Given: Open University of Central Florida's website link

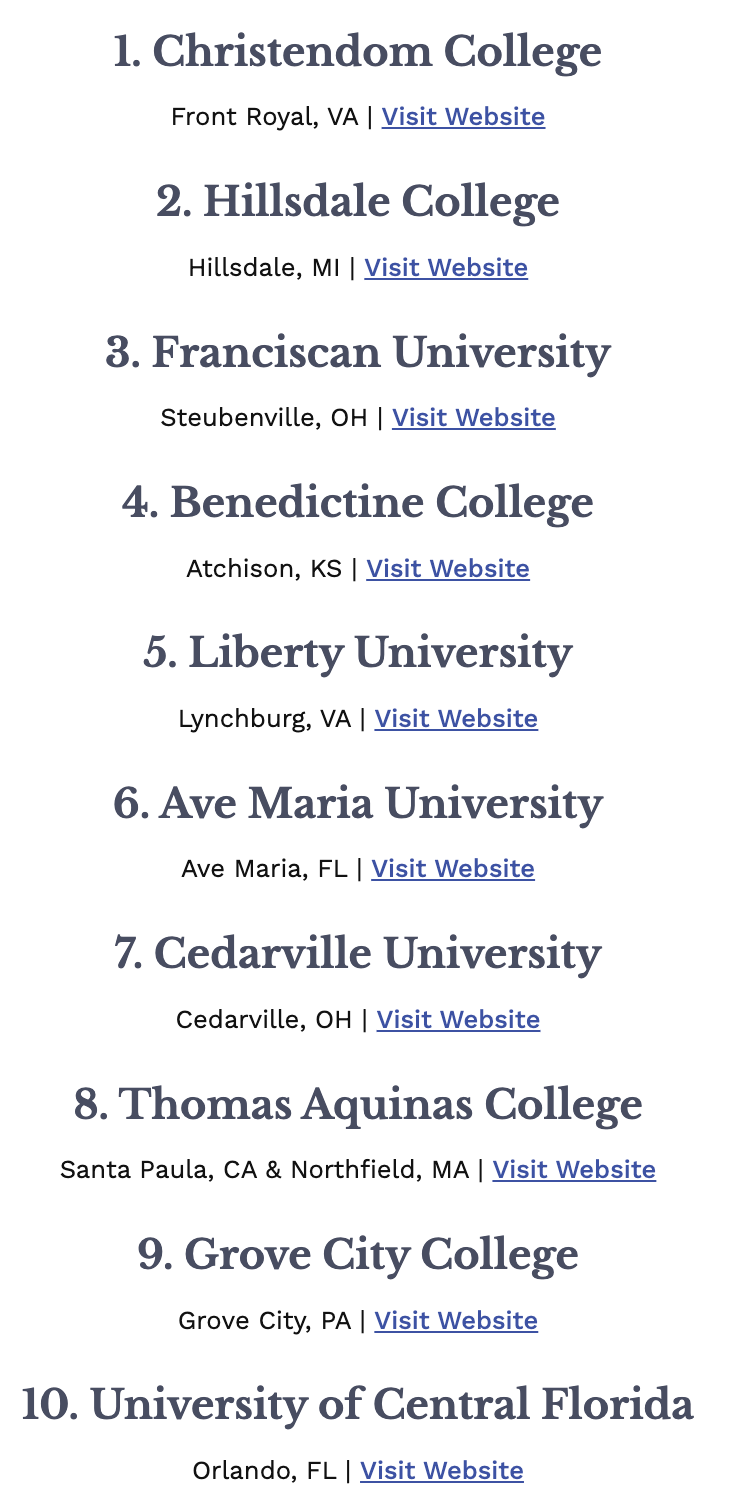Looking at the screenshot, I should click(441, 1471).
